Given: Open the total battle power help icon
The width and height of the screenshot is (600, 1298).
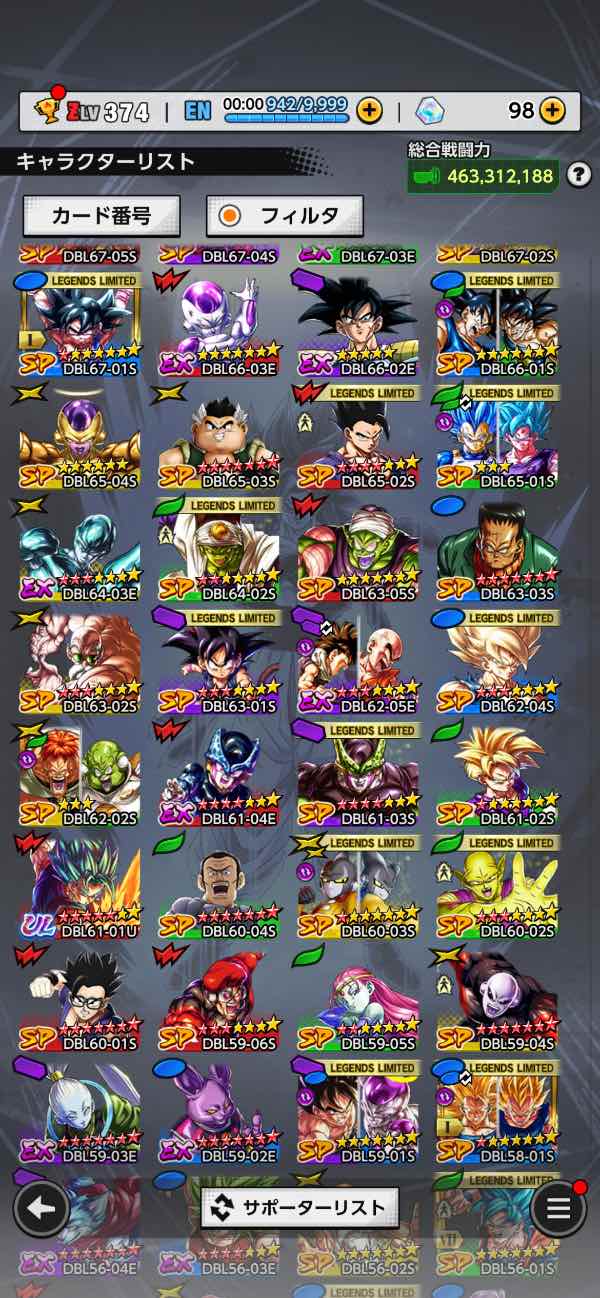Looking at the screenshot, I should click(x=577, y=176).
